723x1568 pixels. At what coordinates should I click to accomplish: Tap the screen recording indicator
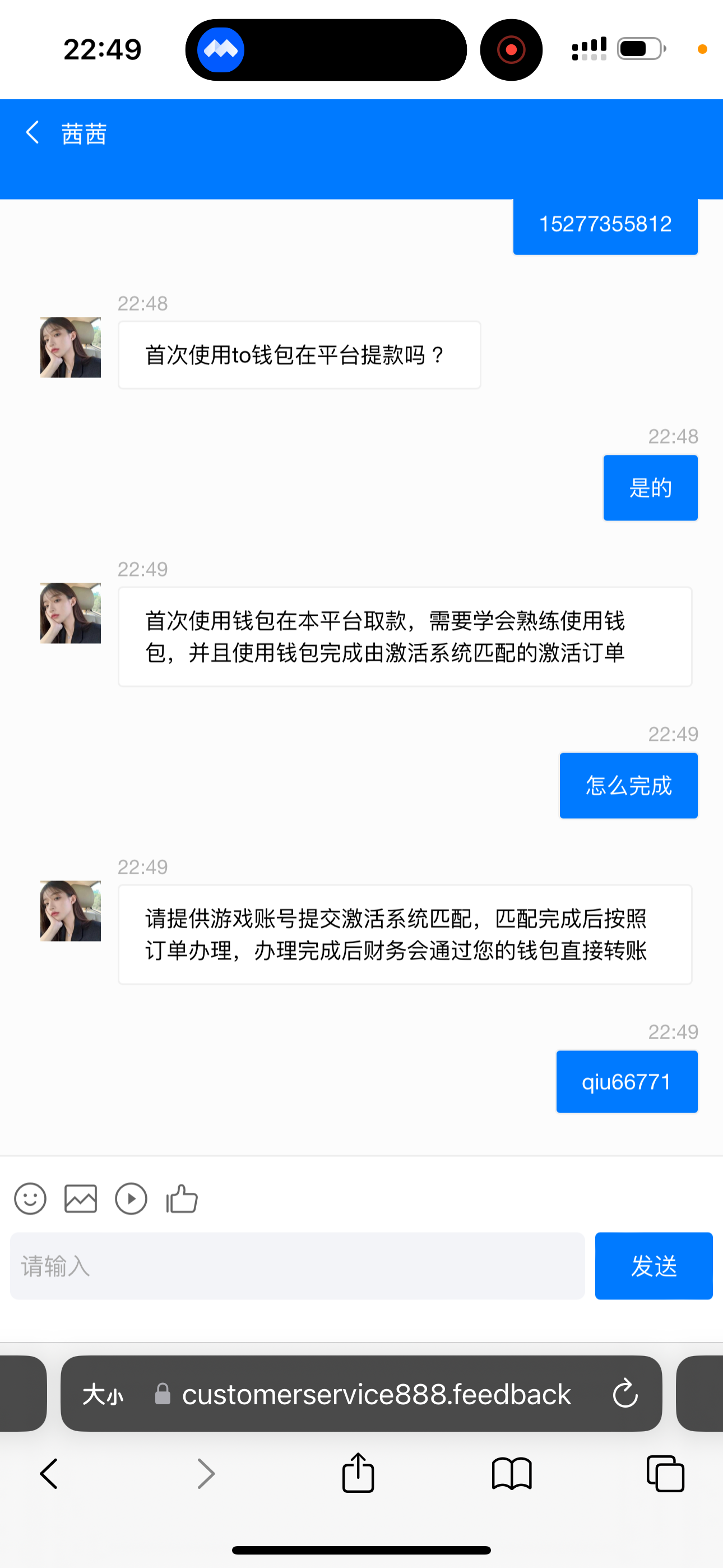tap(511, 49)
